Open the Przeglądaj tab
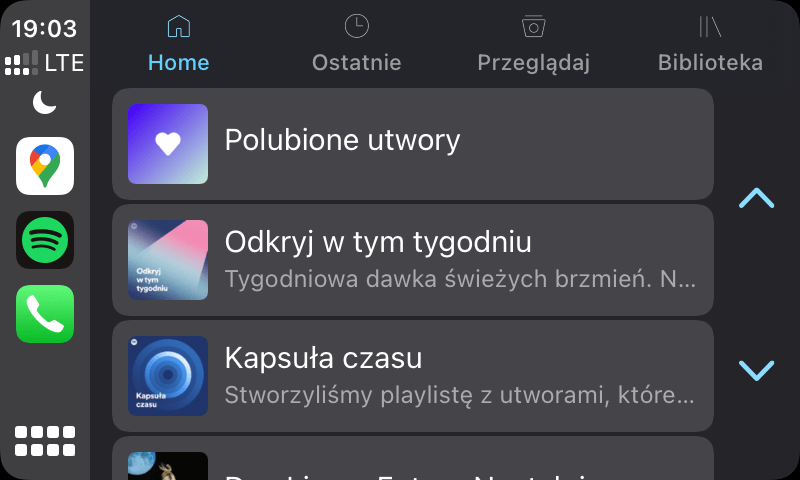Image resolution: width=800 pixels, height=480 pixels. tap(533, 44)
